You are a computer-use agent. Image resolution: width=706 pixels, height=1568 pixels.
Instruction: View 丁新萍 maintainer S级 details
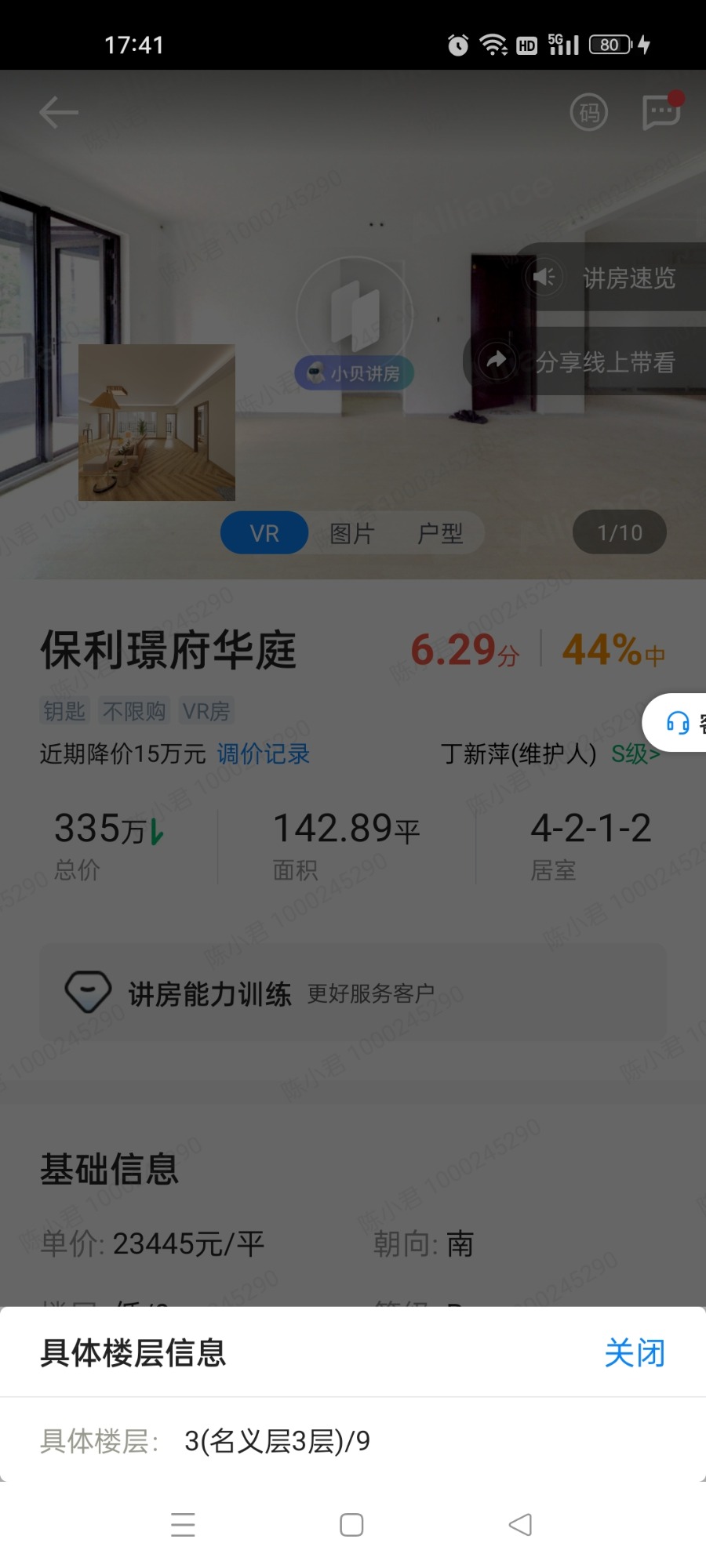pyautogui.click(x=550, y=754)
